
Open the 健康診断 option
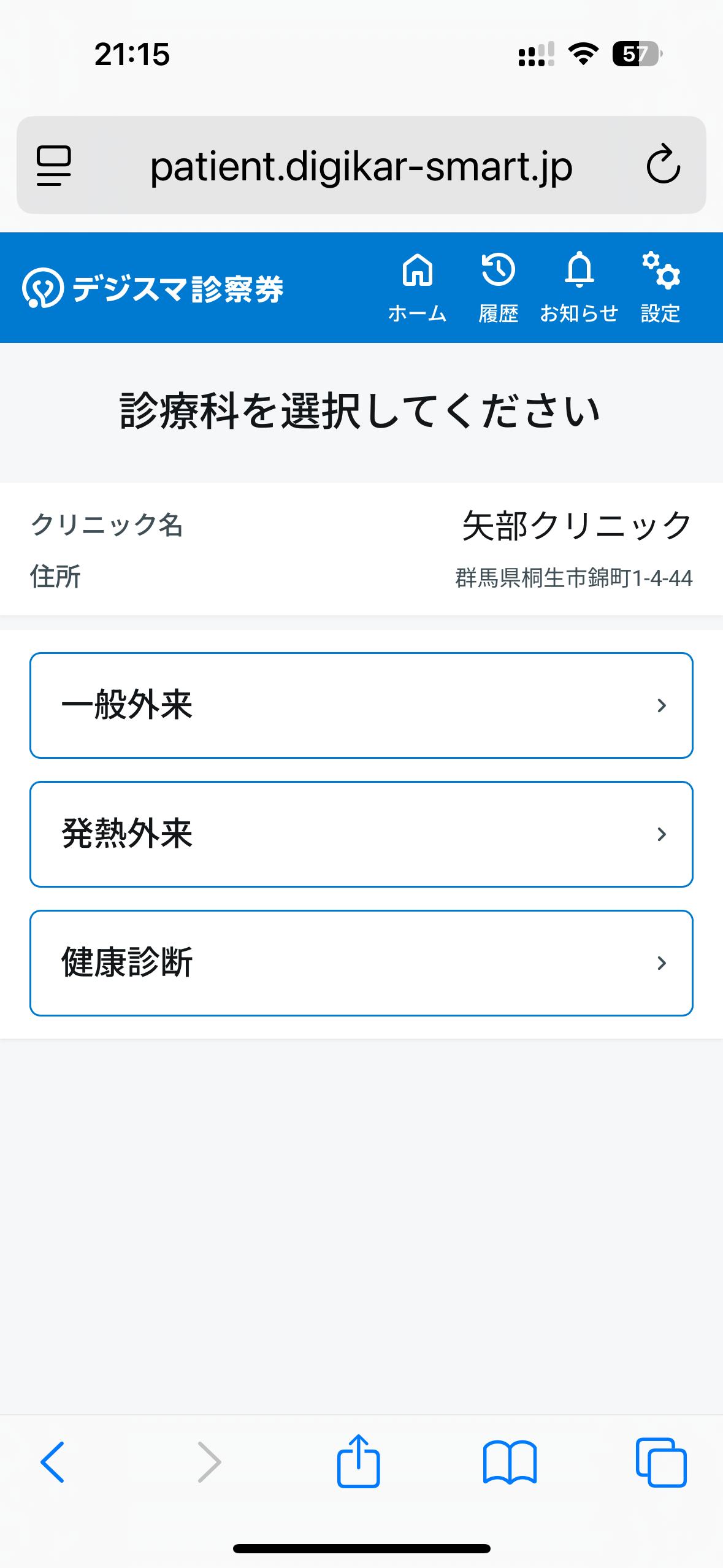[x=361, y=963]
